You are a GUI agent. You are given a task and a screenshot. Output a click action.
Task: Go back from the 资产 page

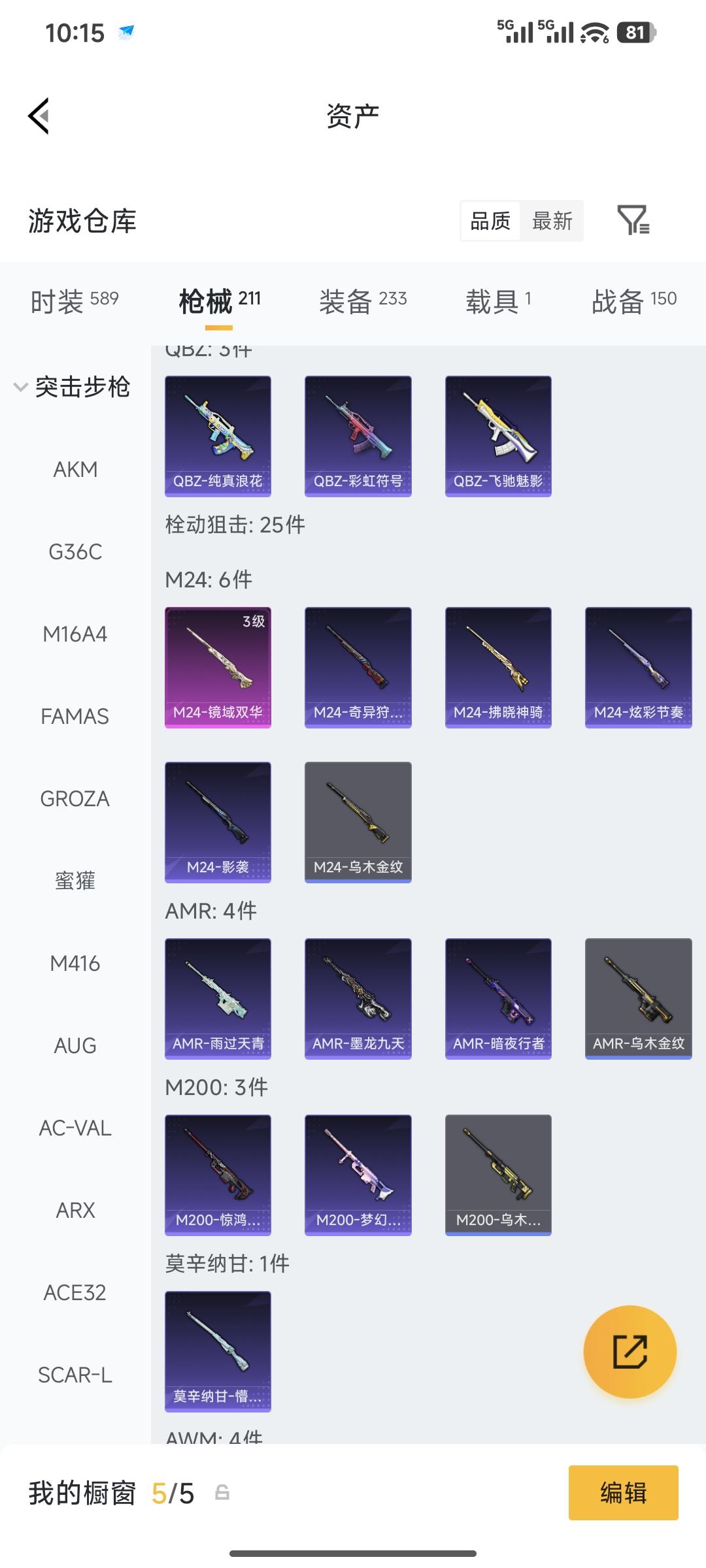(x=39, y=116)
